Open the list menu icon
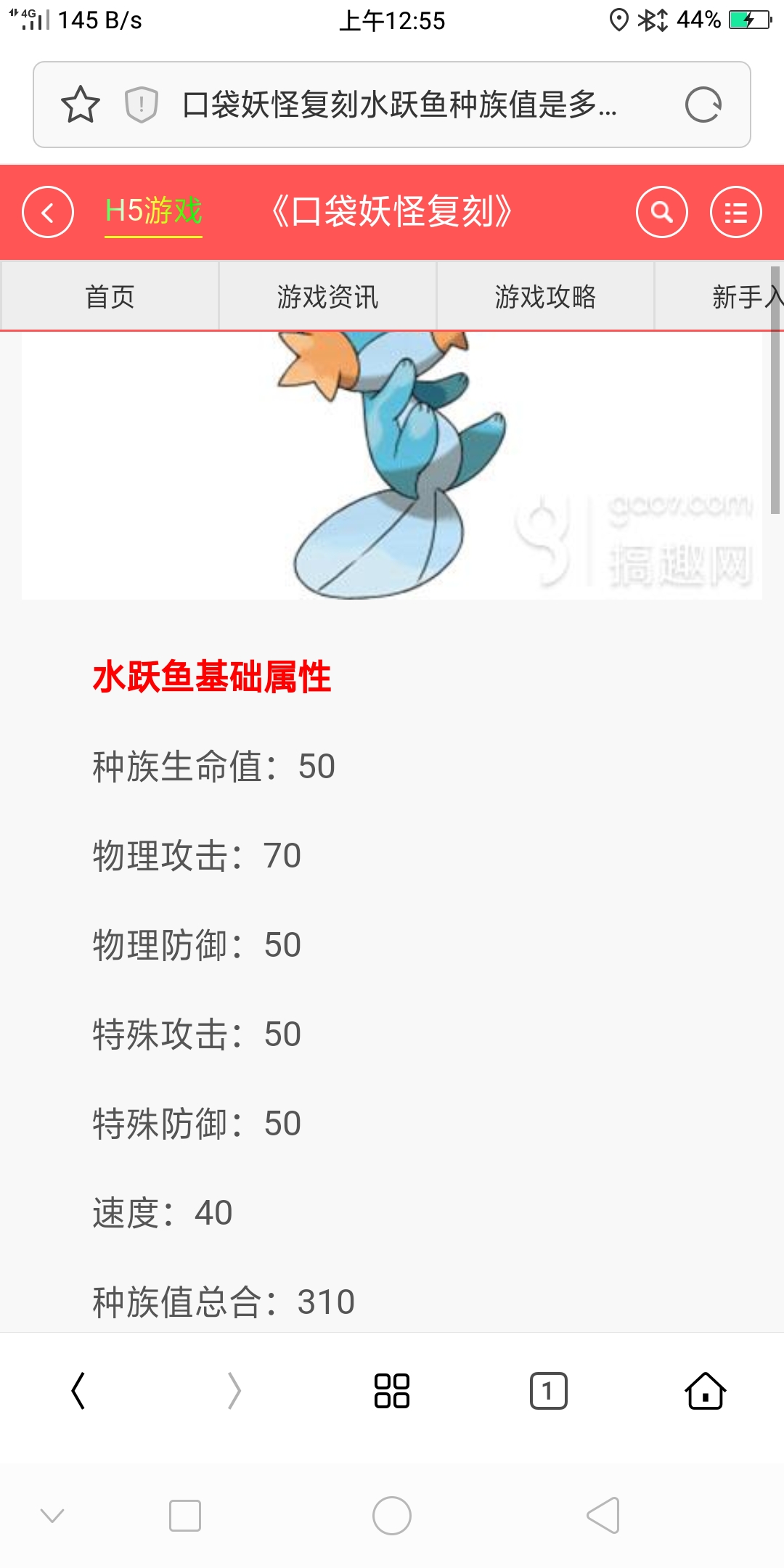This screenshot has width=784, height=1568. point(735,212)
